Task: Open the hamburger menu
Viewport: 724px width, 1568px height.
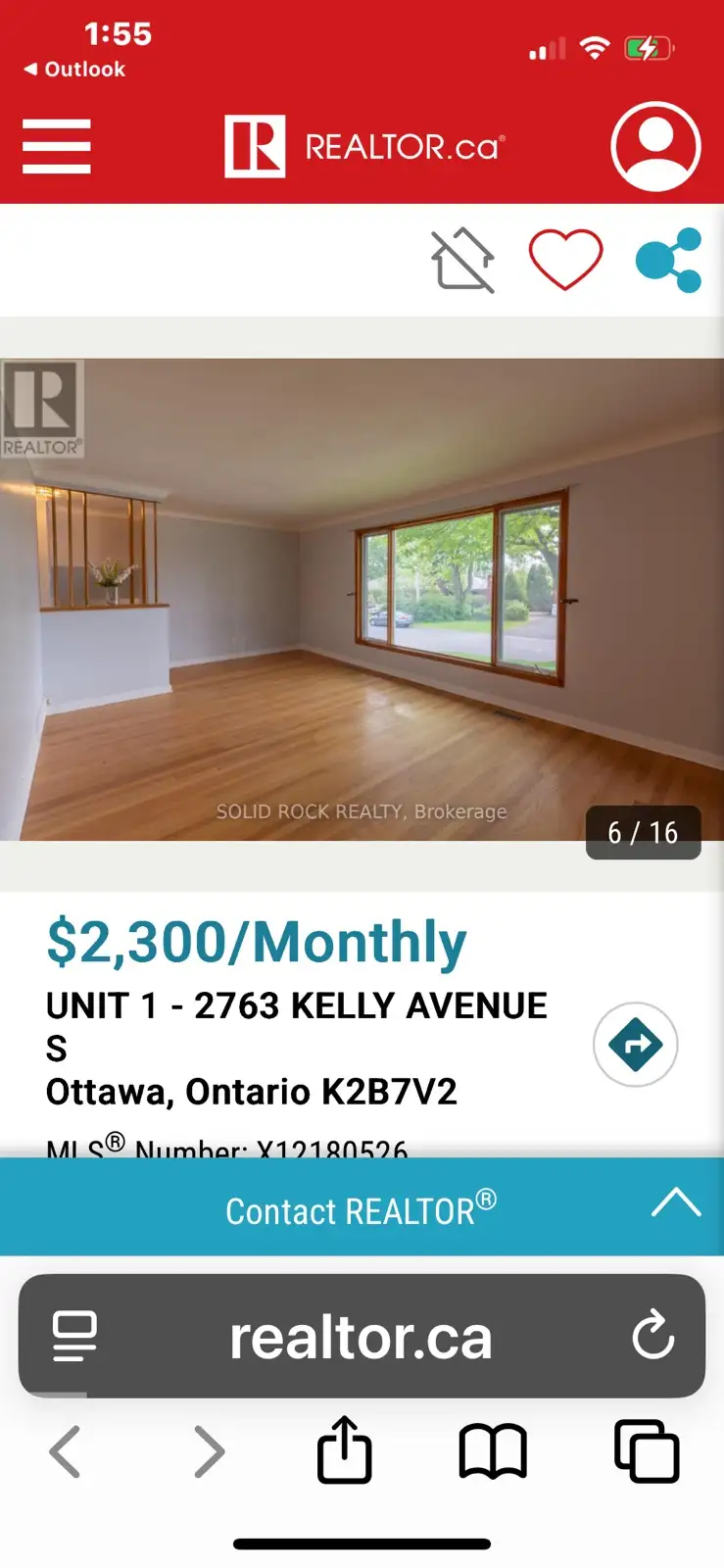Action: 57,147
